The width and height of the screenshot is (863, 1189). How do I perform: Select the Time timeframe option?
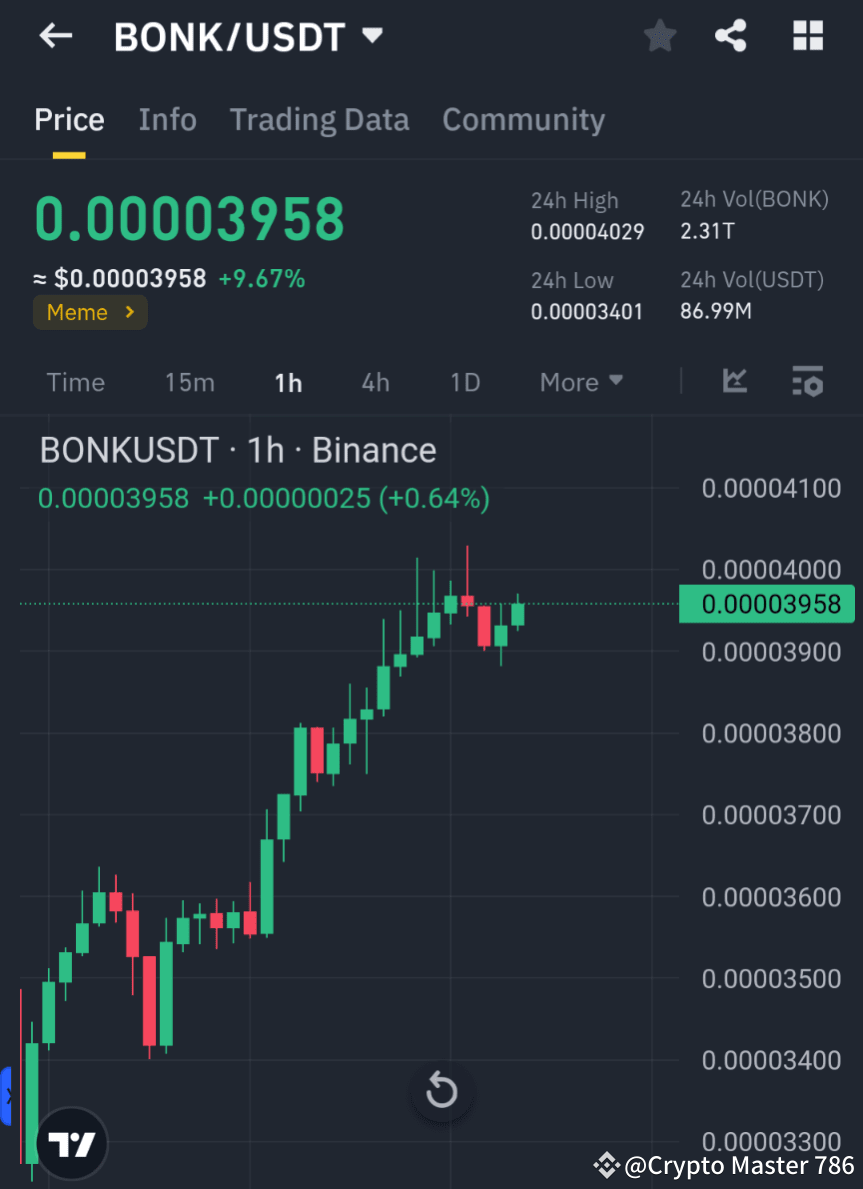(x=75, y=382)
